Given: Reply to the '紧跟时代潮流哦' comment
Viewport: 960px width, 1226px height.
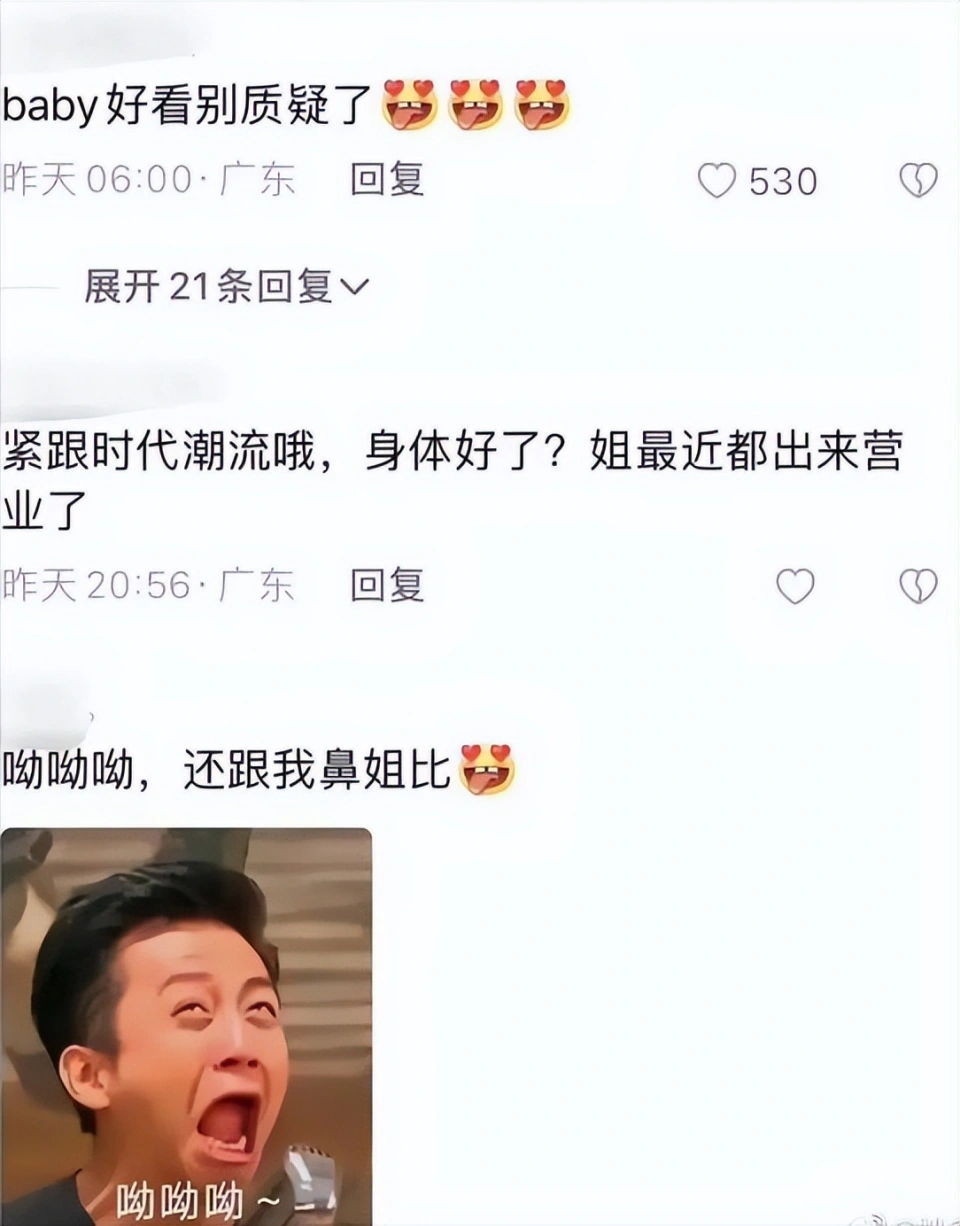Looking at the screenshot, I should coord(387,586).
